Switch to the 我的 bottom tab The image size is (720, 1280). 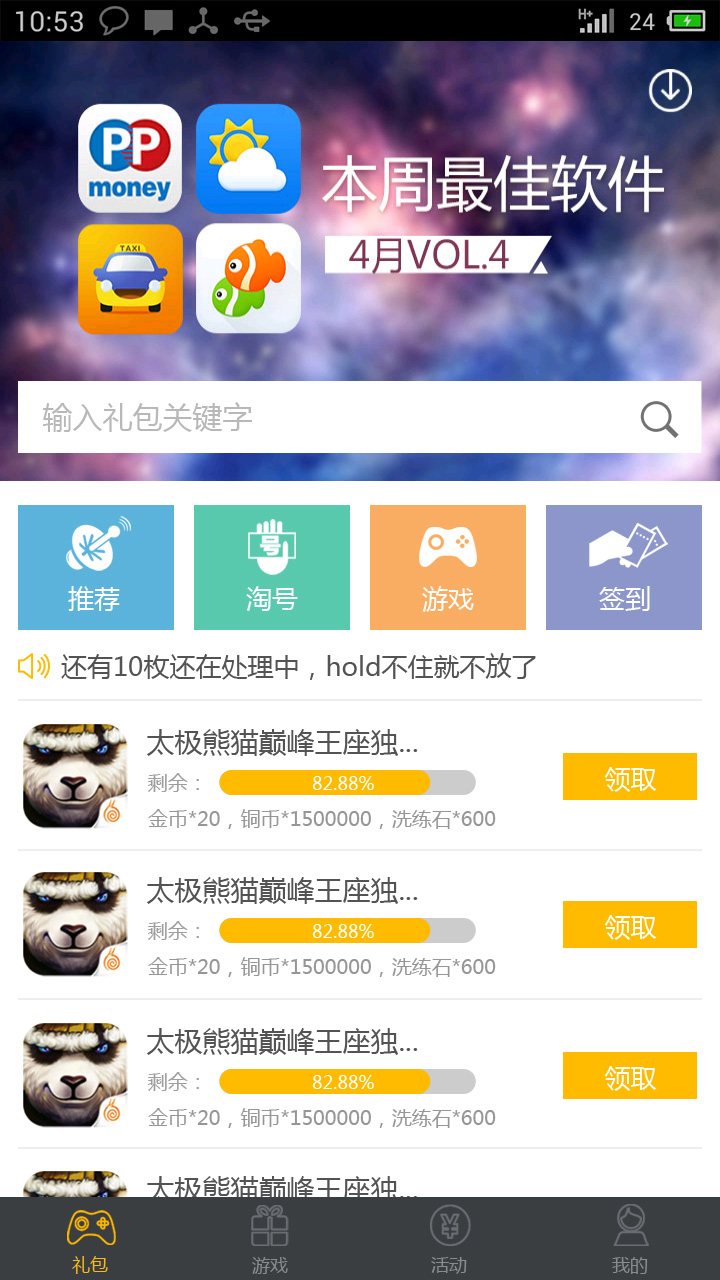[x=630, y=1239]
